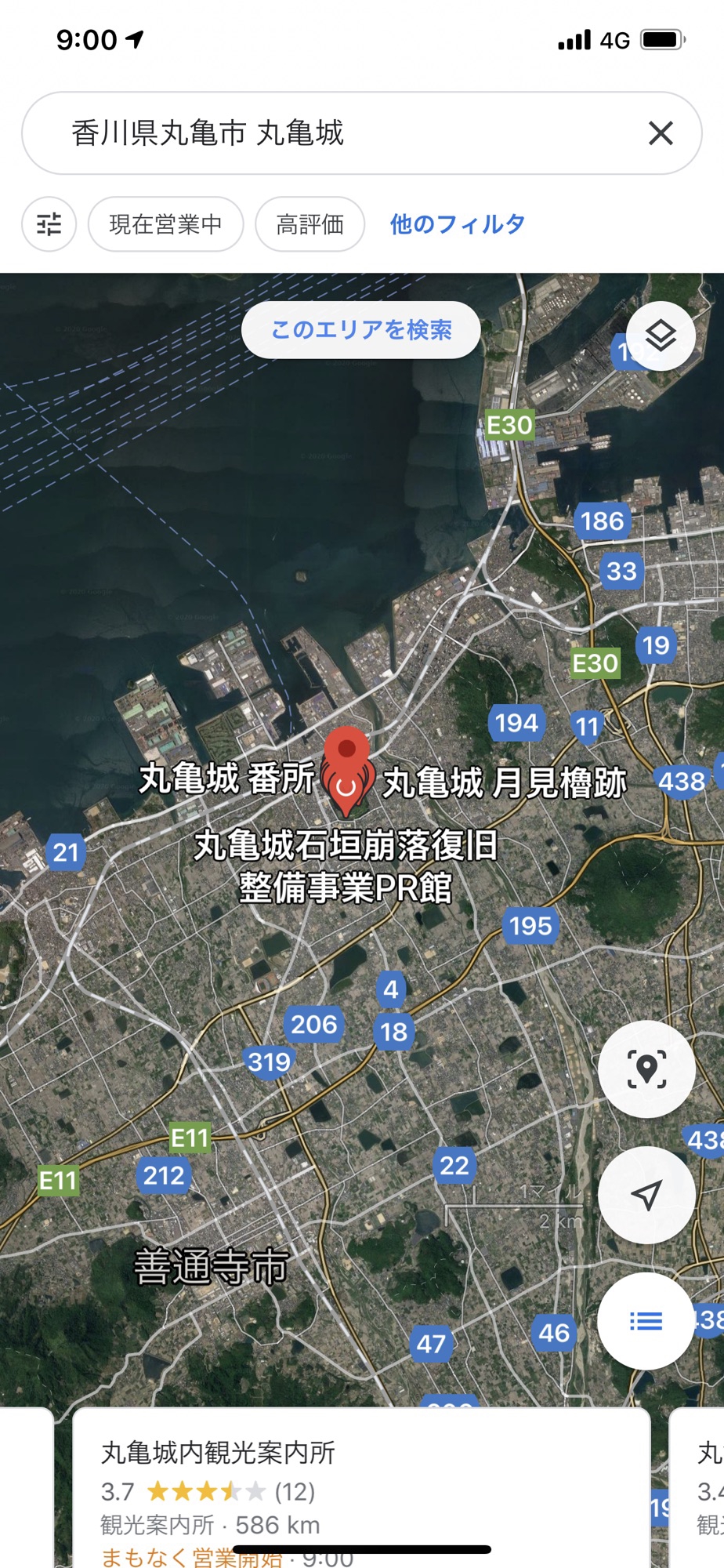724x1568 pixels.
Task: Tap the search field showing 香川県丸亀市 丸亀城
Action: (x=329, y=133)
